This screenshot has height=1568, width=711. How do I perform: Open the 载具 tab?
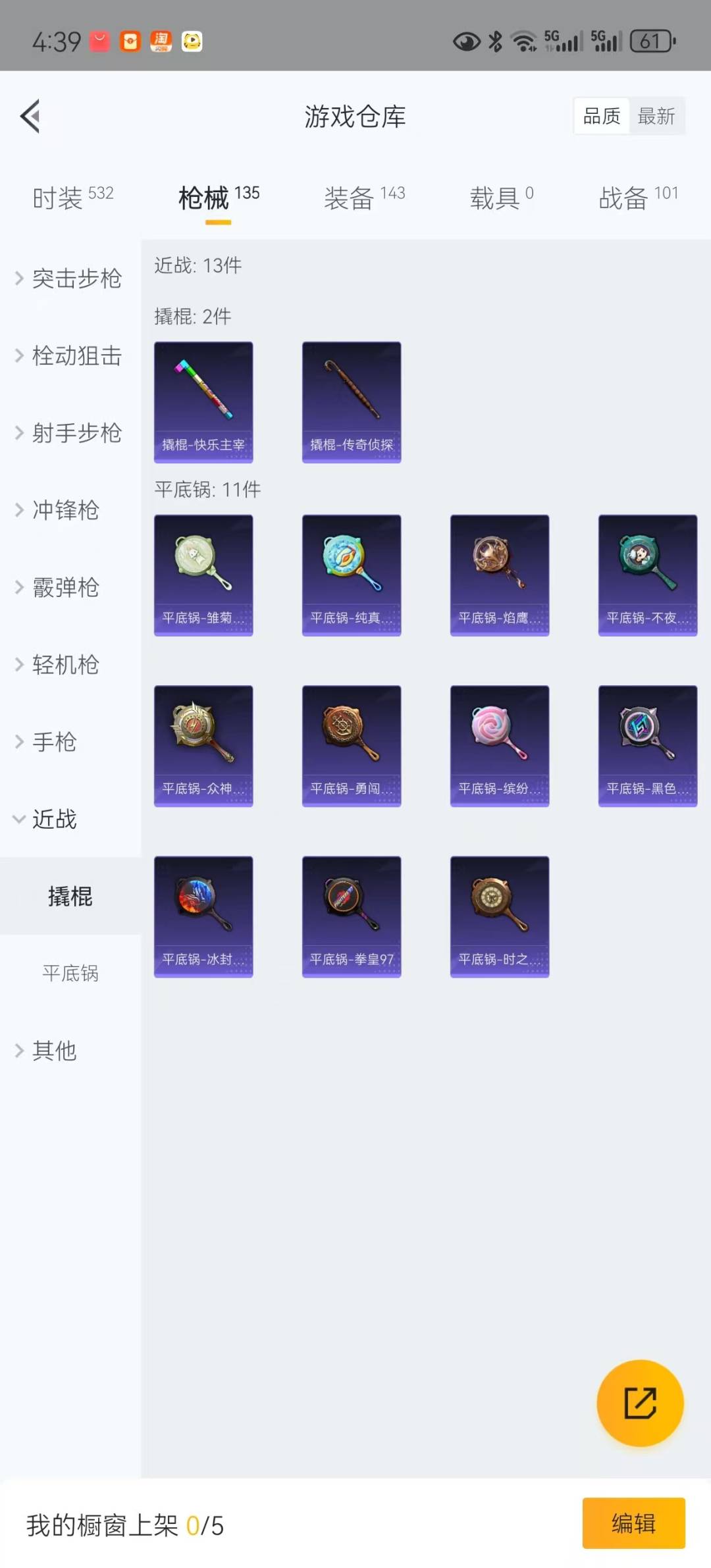click(x=502, y=197)
